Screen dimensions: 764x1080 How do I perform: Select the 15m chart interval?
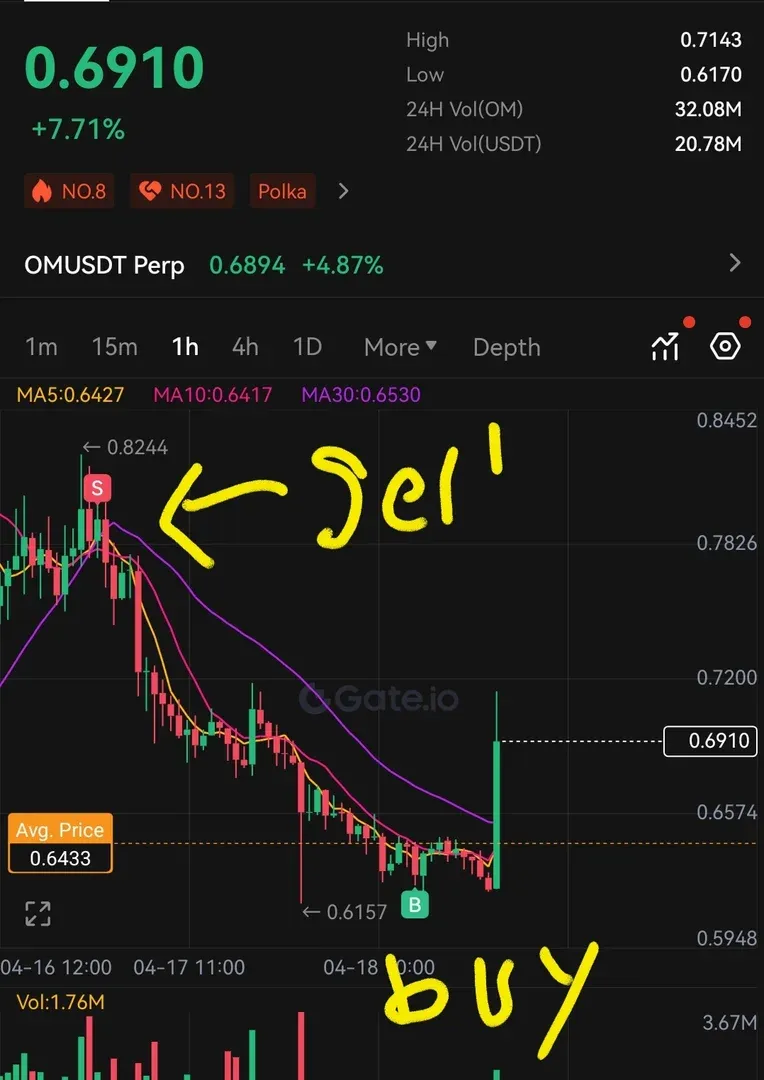point(114,347)
